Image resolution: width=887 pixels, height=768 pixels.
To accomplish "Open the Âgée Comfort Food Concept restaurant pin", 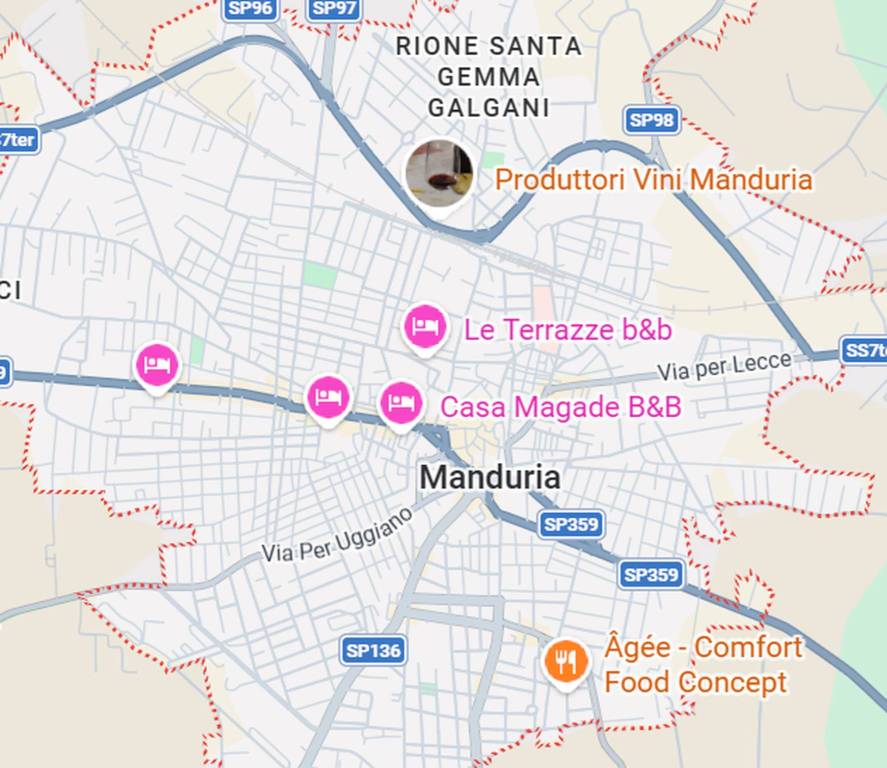I will (x=565, y=661).
